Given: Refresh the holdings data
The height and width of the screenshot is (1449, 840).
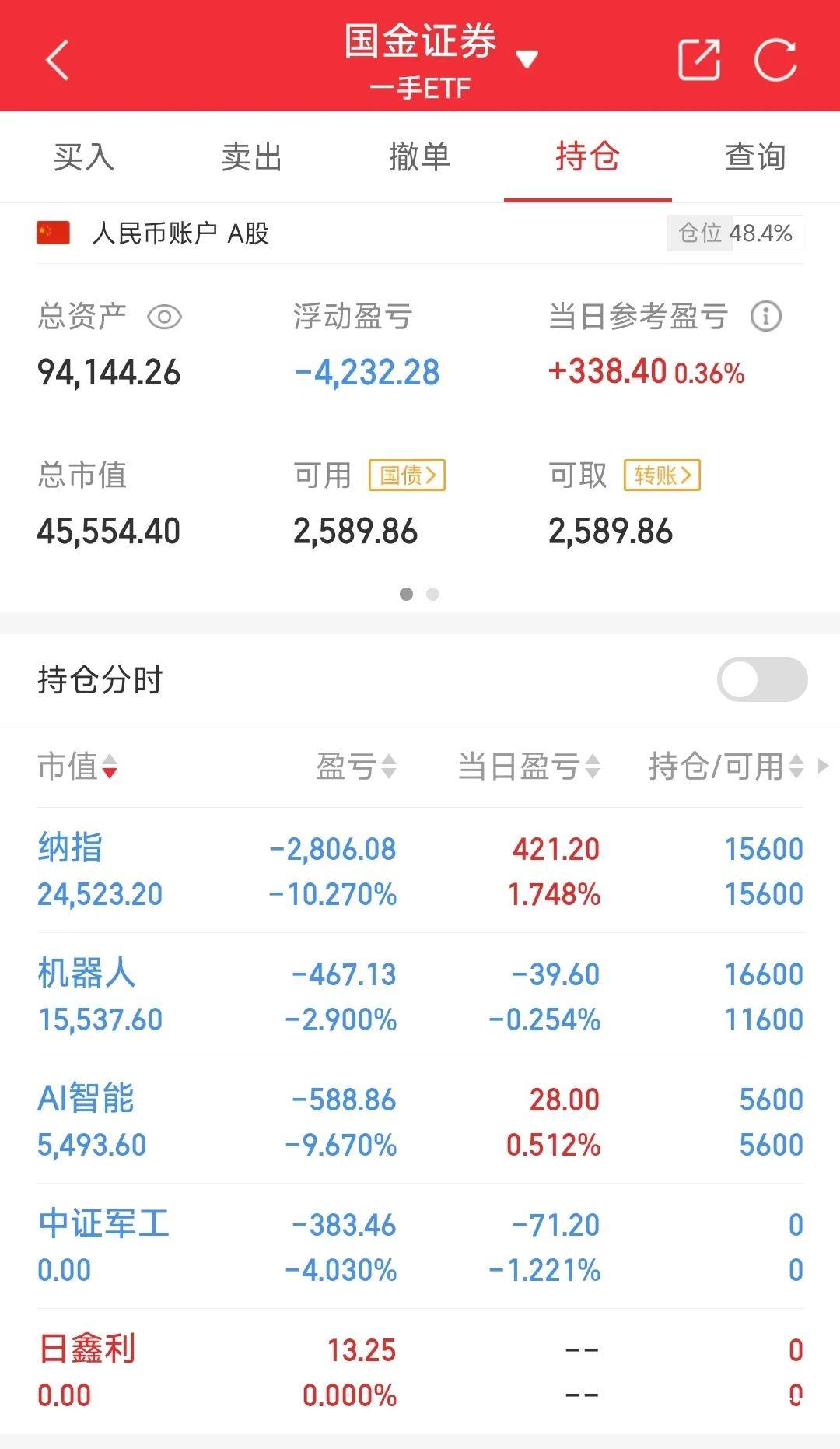Looking at the screenshot, I should point(775,59).
